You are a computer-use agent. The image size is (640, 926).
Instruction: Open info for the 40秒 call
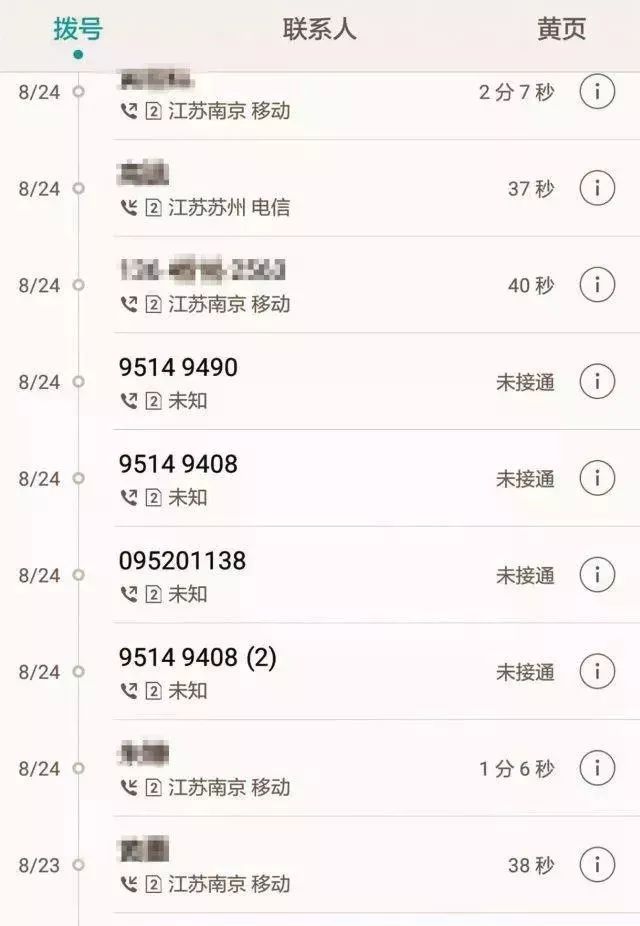[597, 285]
